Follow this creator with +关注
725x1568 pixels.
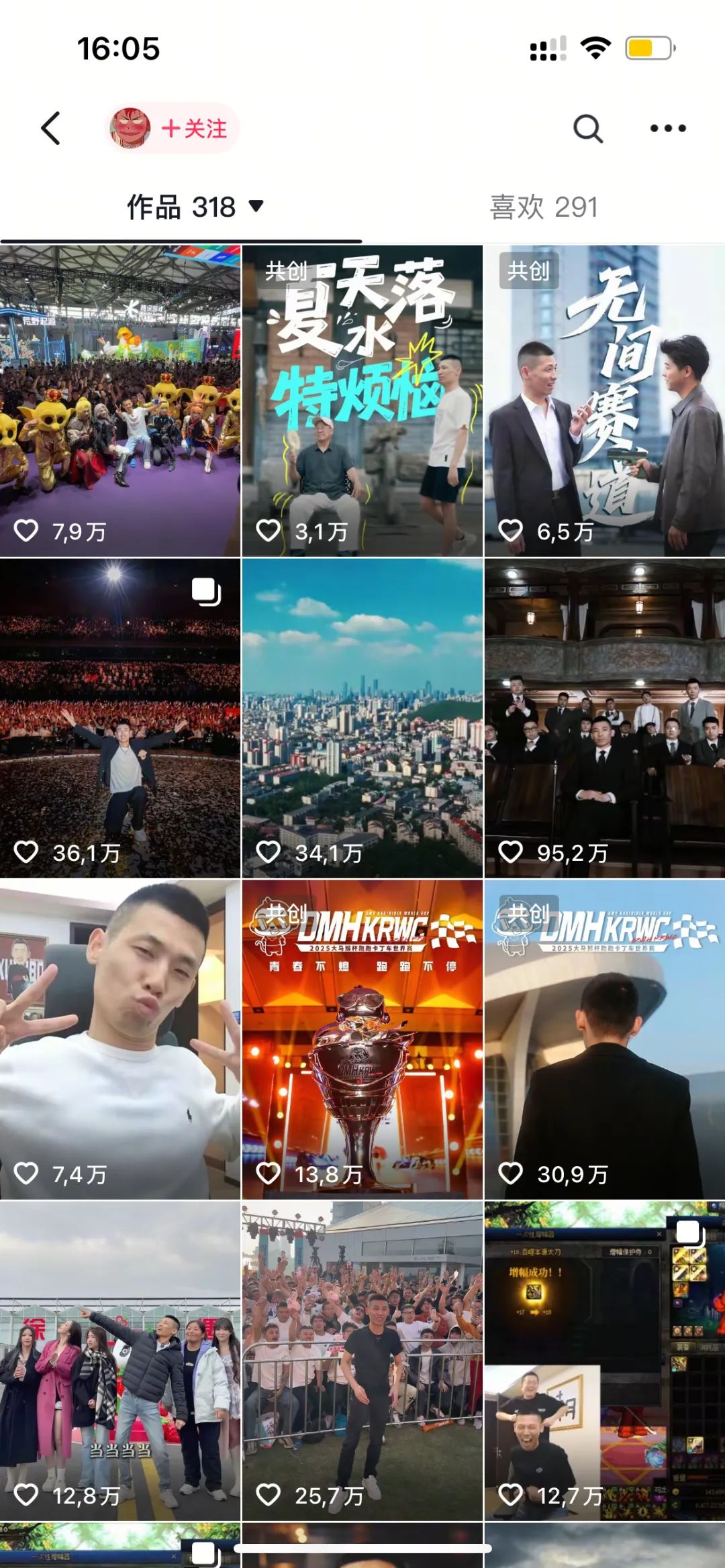[193, 128]
